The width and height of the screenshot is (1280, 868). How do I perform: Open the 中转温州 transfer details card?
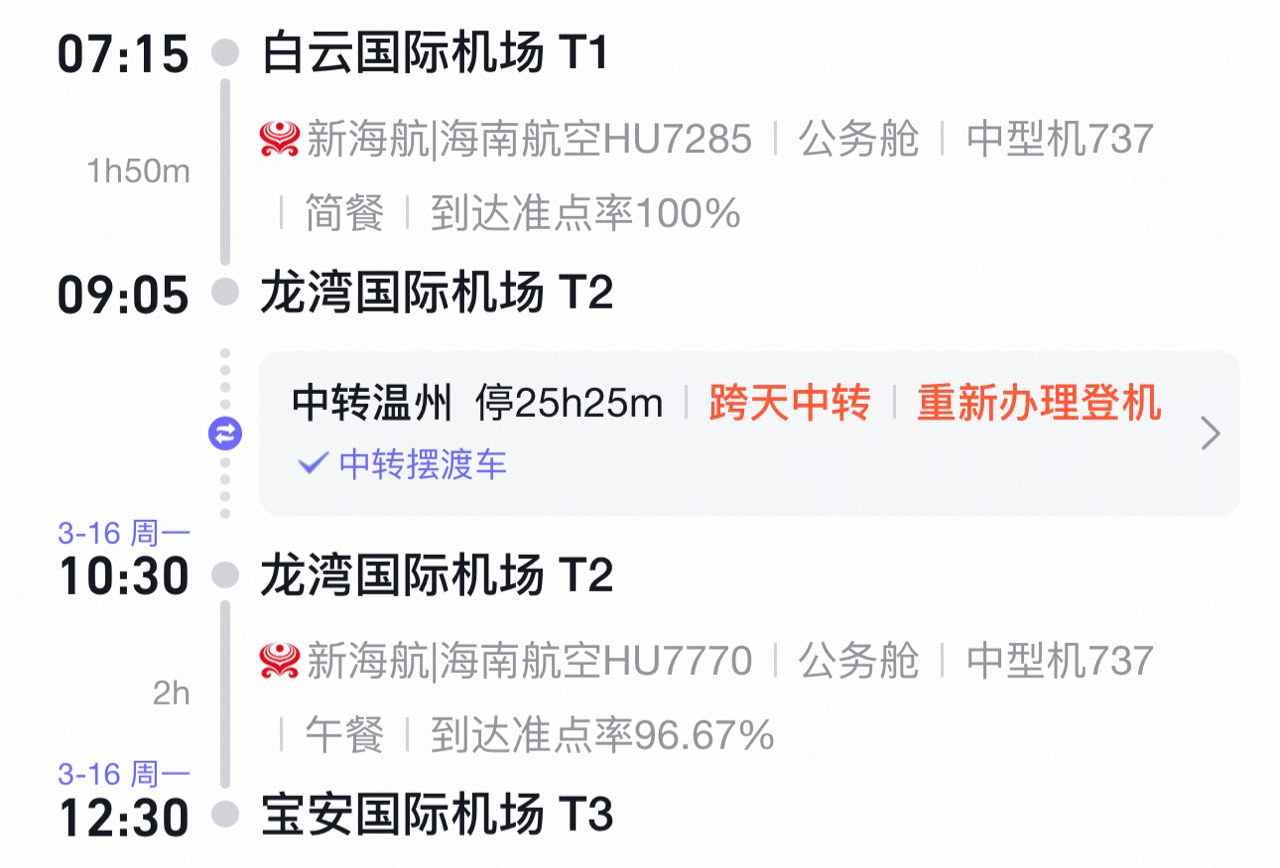point(748,433)
